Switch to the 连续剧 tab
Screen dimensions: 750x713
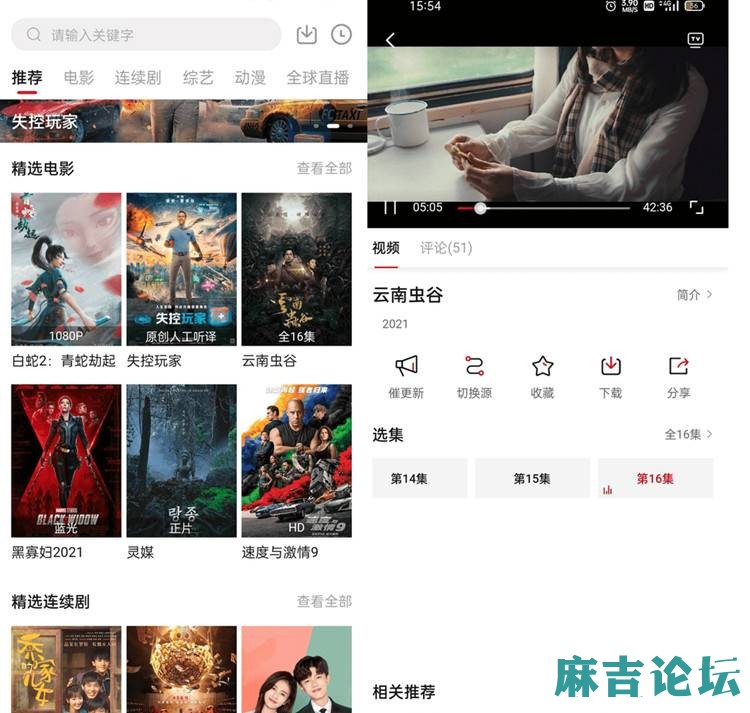click(x=138, y=78)
